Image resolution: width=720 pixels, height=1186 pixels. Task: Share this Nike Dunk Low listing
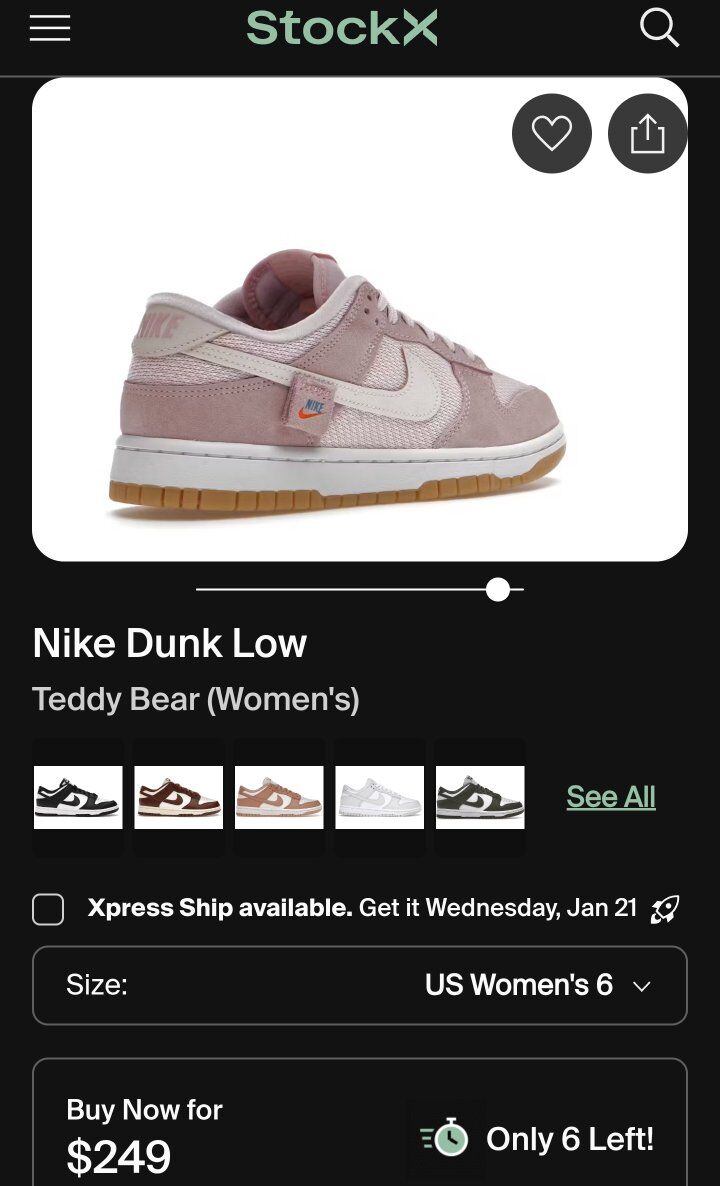click(647, 133)
